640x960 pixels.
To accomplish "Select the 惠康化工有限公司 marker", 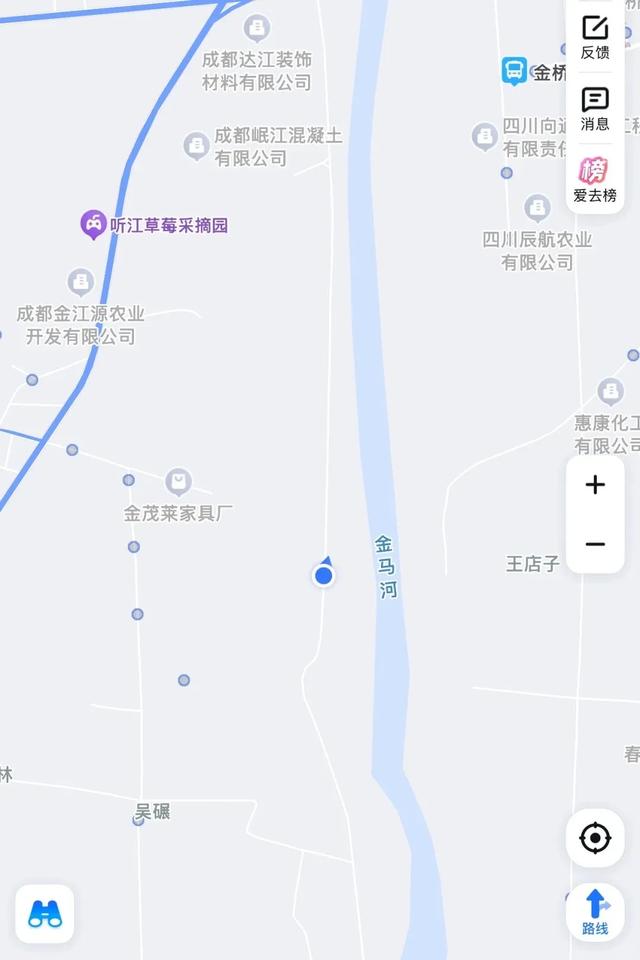I will [x=610, y=391].
